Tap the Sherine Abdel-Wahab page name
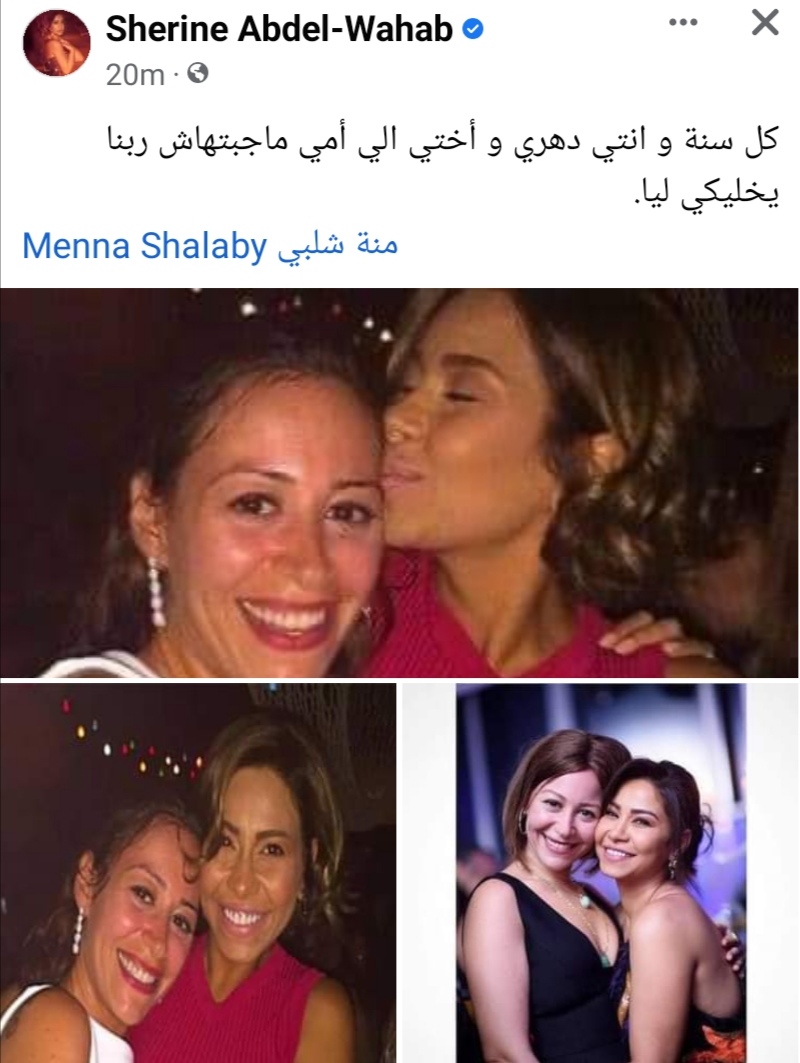The width and height of the screenshot is (800, 1063). [281, 31]
